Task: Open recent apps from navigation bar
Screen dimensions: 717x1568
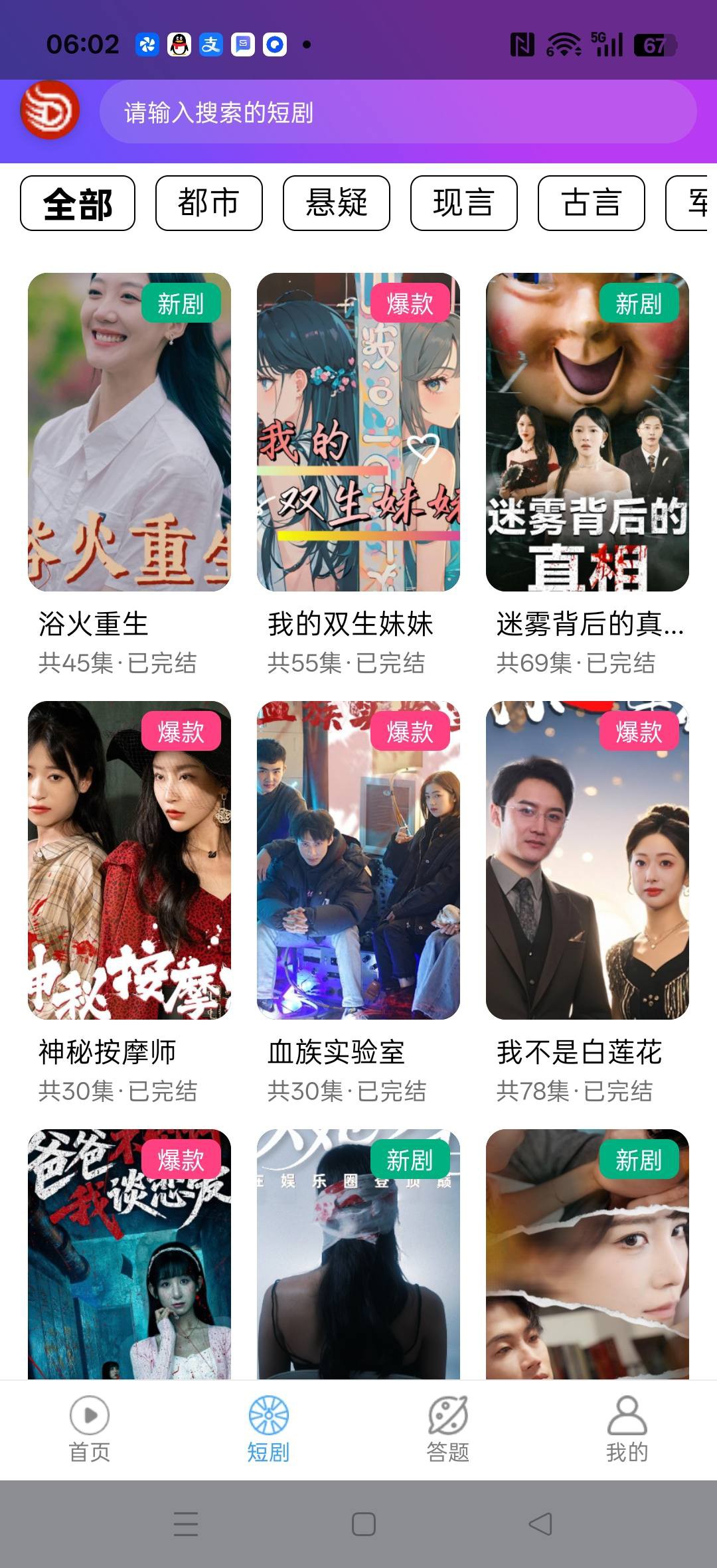Action: (186, 1524)
